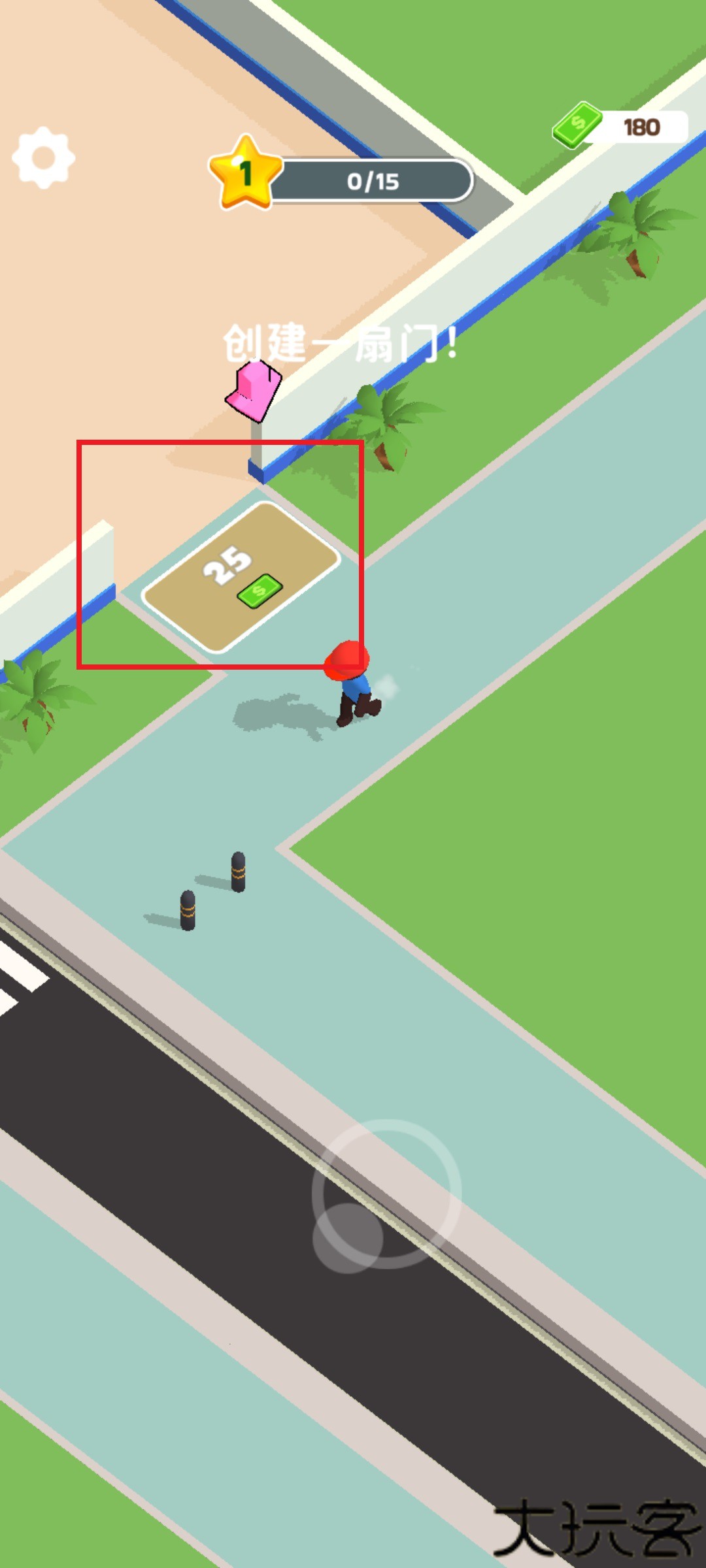Image resolution: width=706 pixels, height=1568 pixels.
Task: Open the settings gear icon
Action: click(43, 158)
